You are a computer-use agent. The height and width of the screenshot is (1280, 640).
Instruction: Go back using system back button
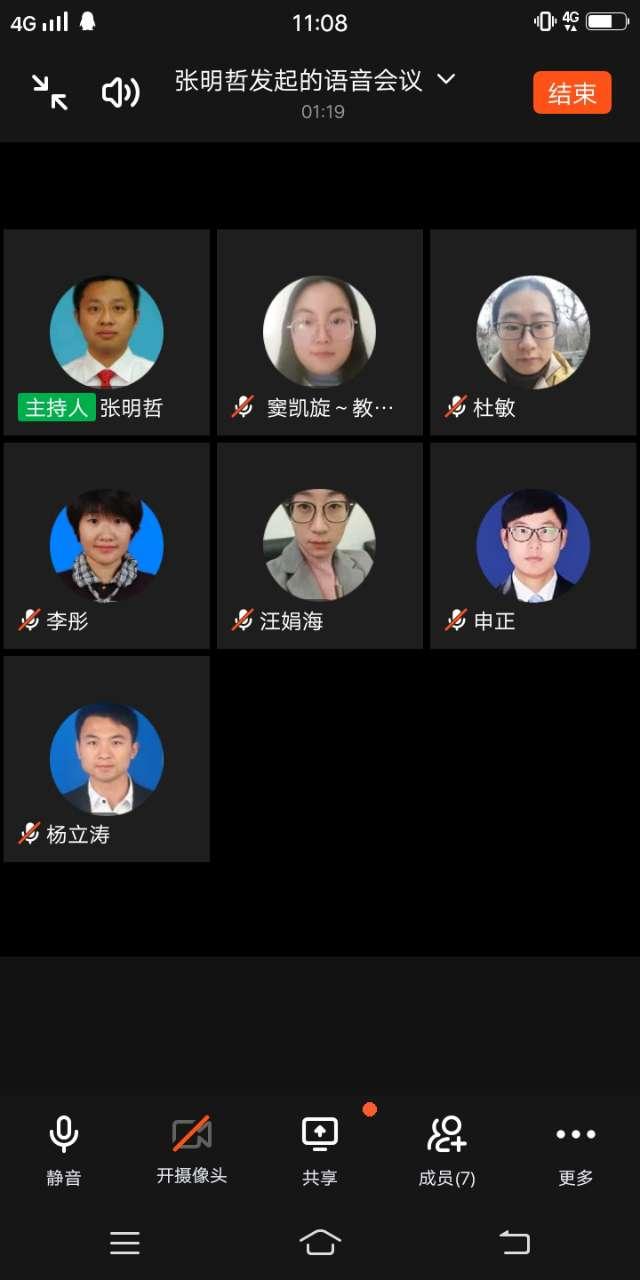(x=514, y=1242)
